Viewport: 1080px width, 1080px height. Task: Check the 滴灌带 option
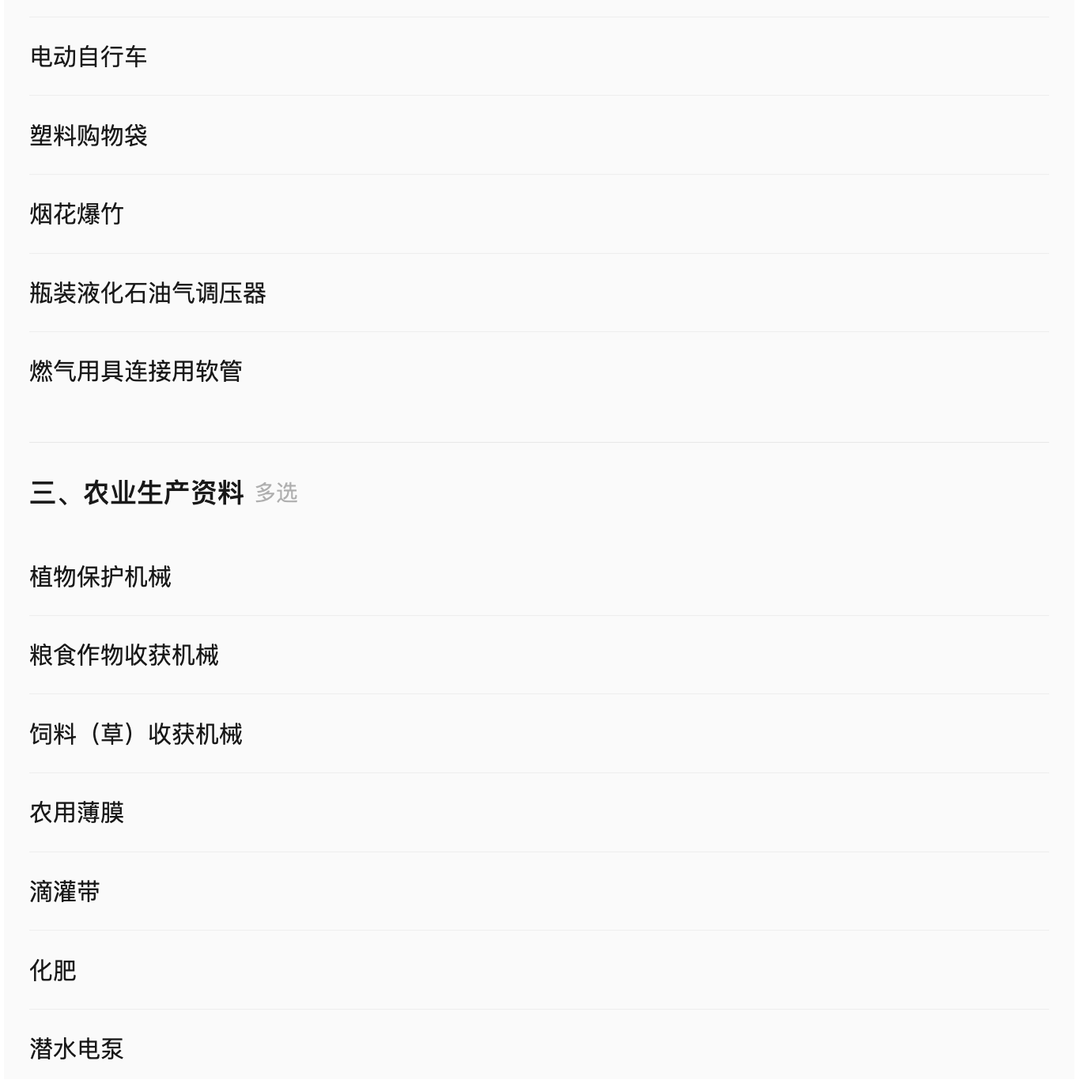pyautogui.click(x=65, y=892)
